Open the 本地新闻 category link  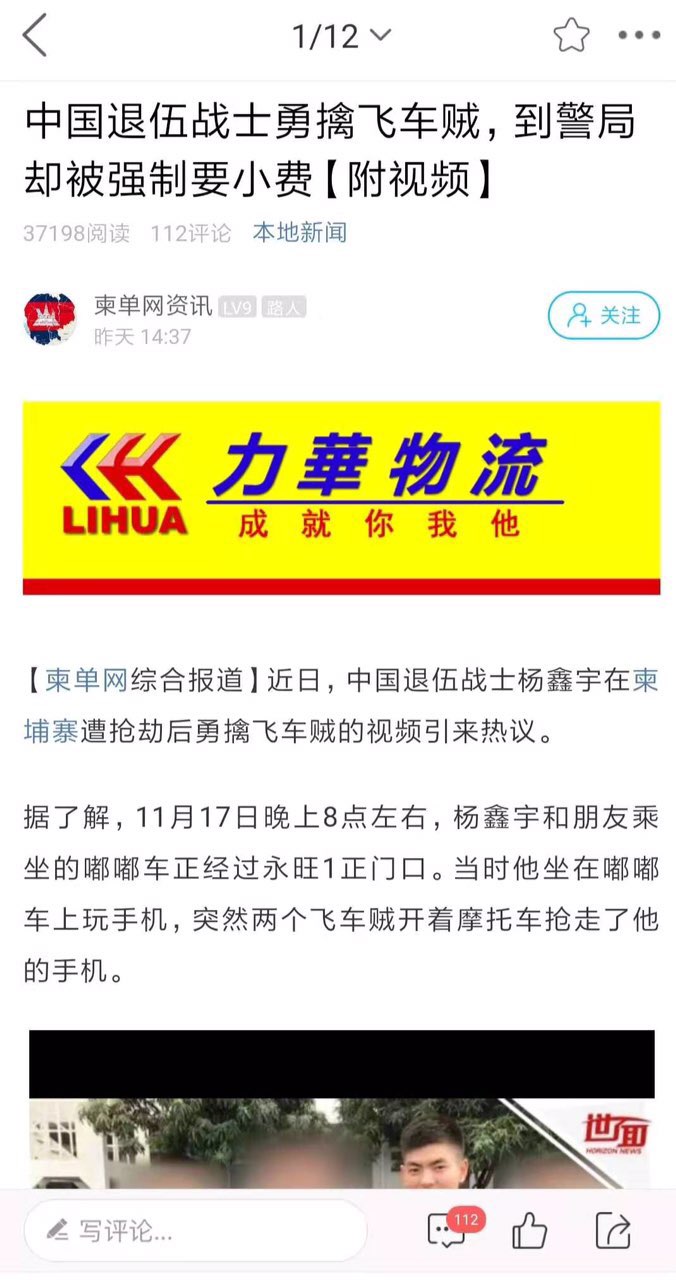click(x=299, y=233)
